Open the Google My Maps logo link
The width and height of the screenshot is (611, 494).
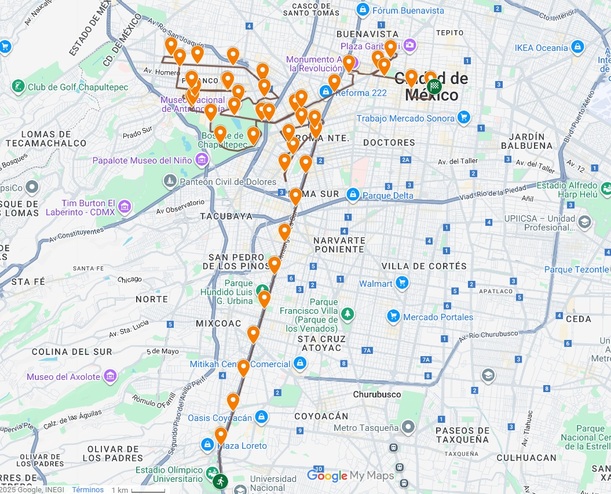(x=350, y=476)
